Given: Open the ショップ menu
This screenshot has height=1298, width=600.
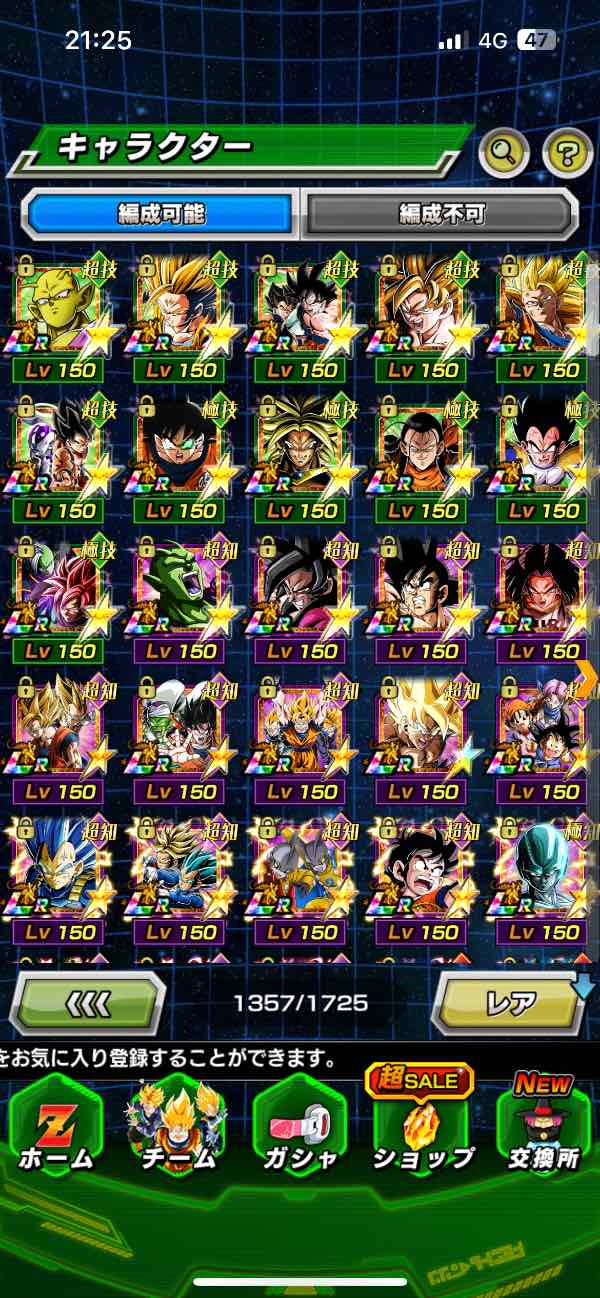Looking at the screenshot, I should 421,1125.
